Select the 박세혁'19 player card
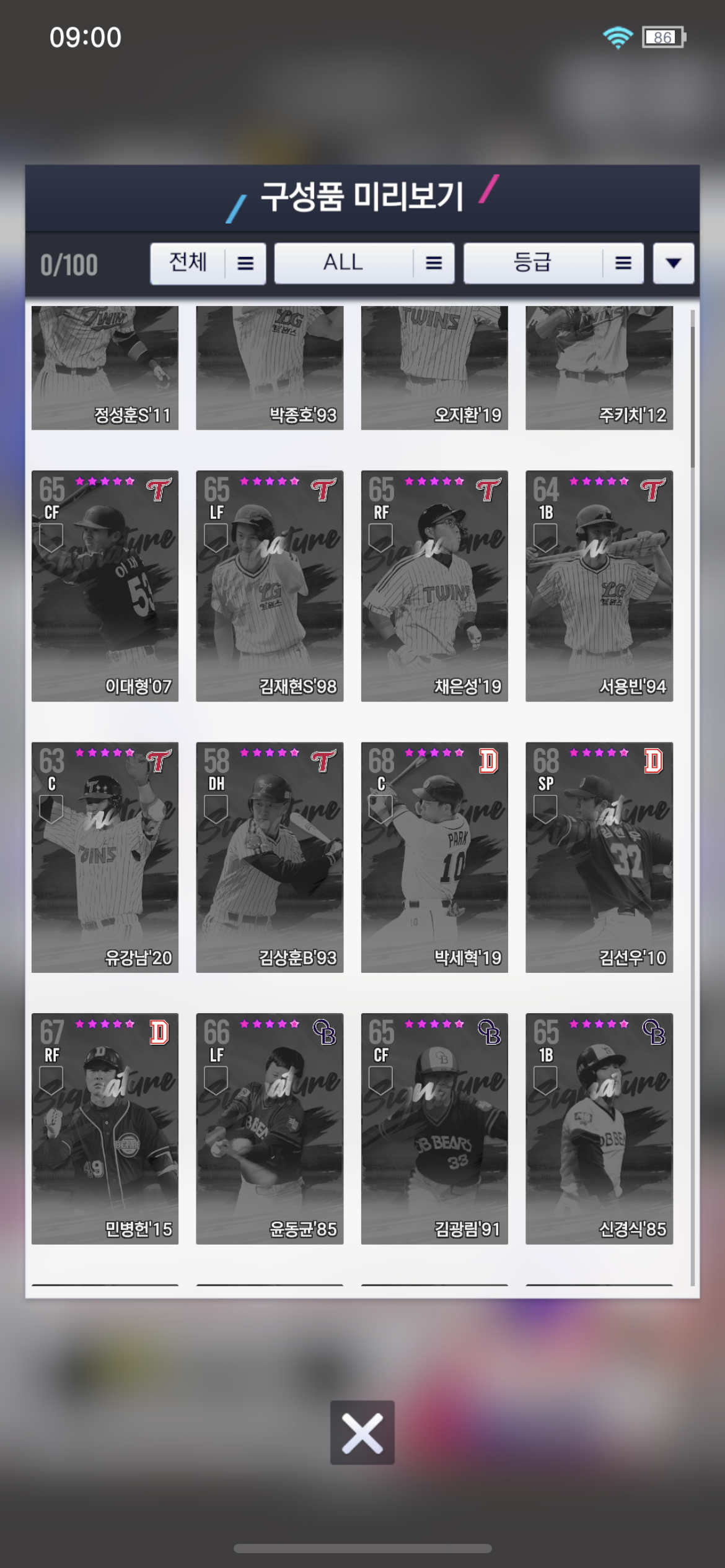725x1568 pixels. tap(434, 857)
